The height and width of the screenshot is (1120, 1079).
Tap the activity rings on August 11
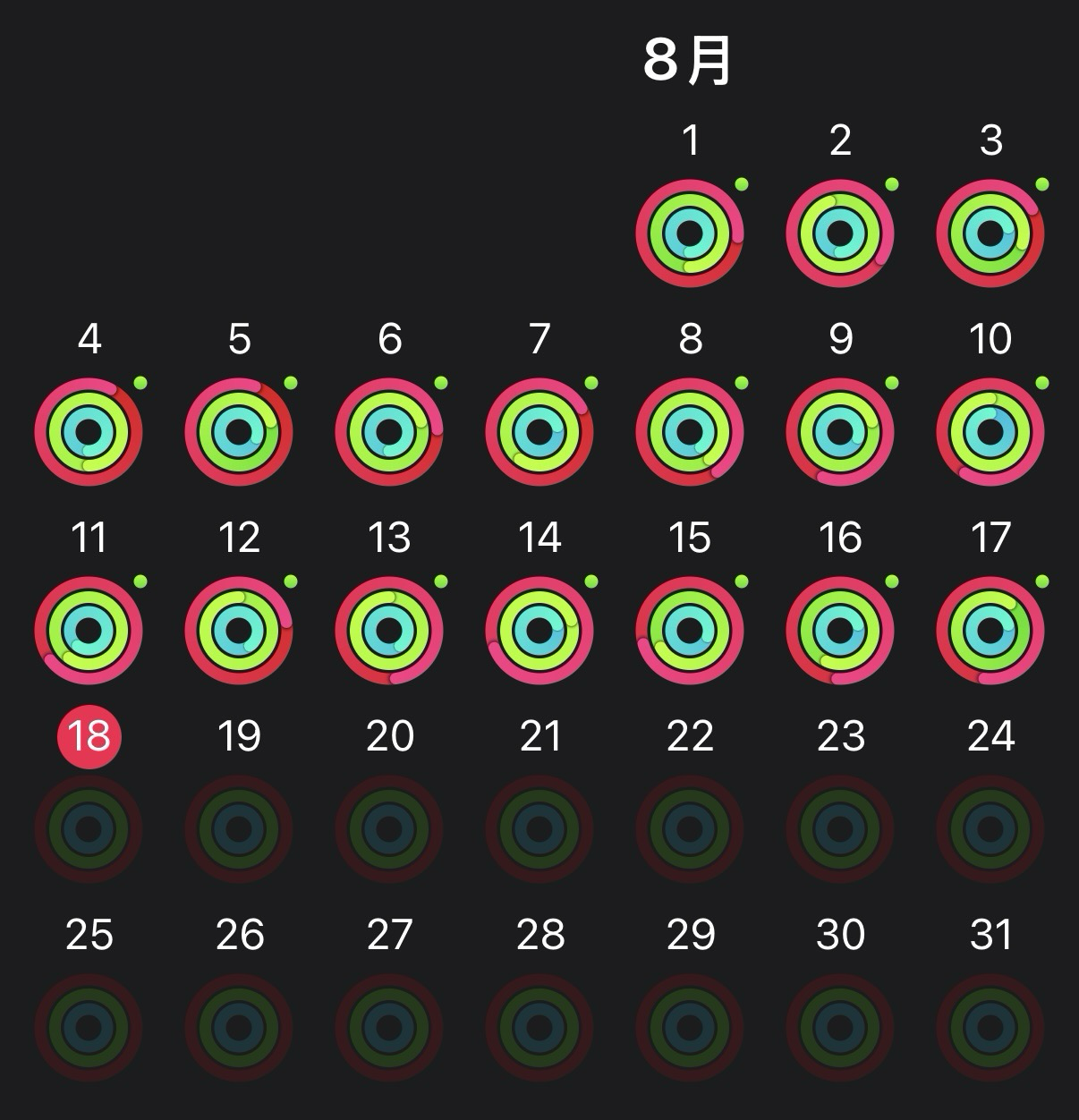pos(89,632)
